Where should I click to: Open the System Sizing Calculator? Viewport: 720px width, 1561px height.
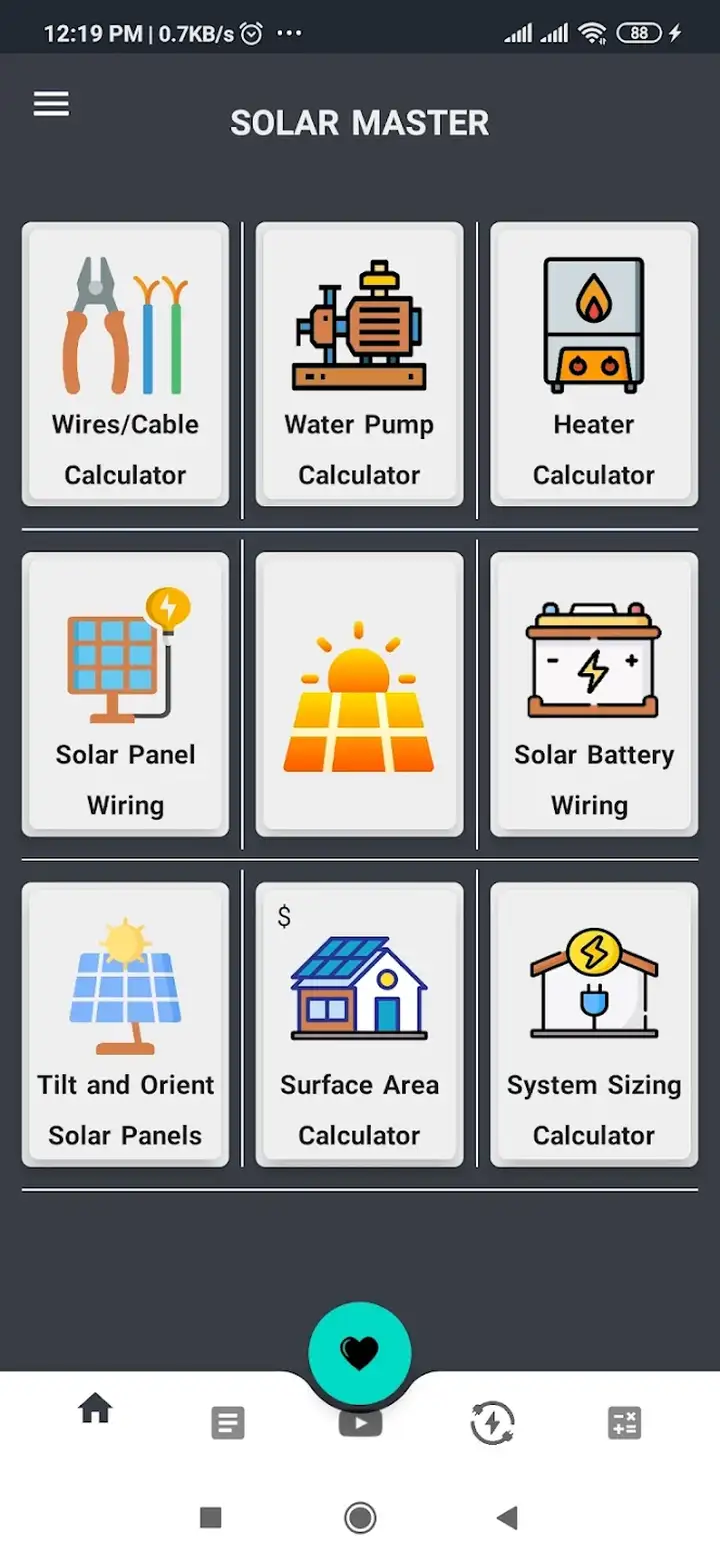(594, 1024)
